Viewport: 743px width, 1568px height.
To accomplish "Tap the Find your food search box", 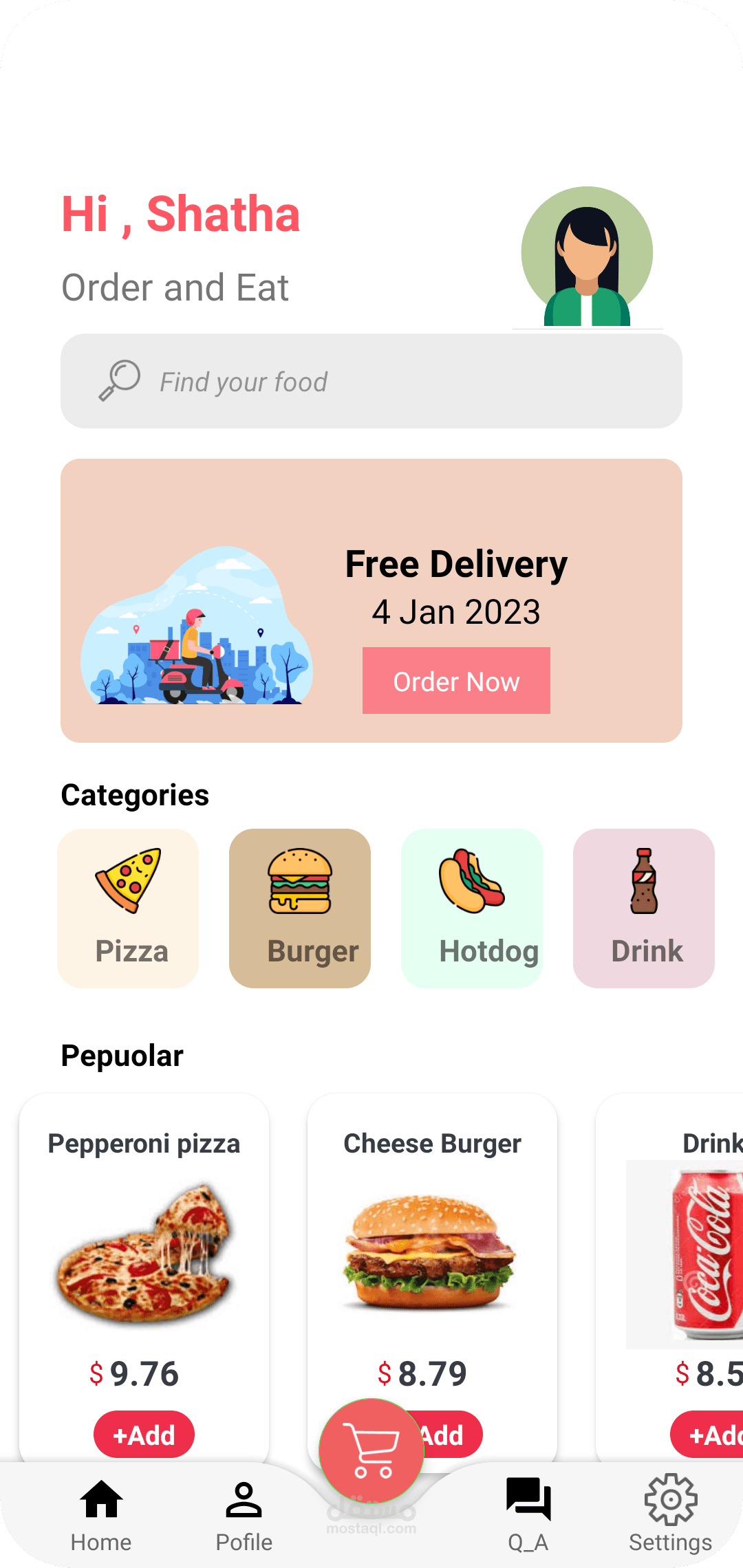I will (x=371, y=381).
